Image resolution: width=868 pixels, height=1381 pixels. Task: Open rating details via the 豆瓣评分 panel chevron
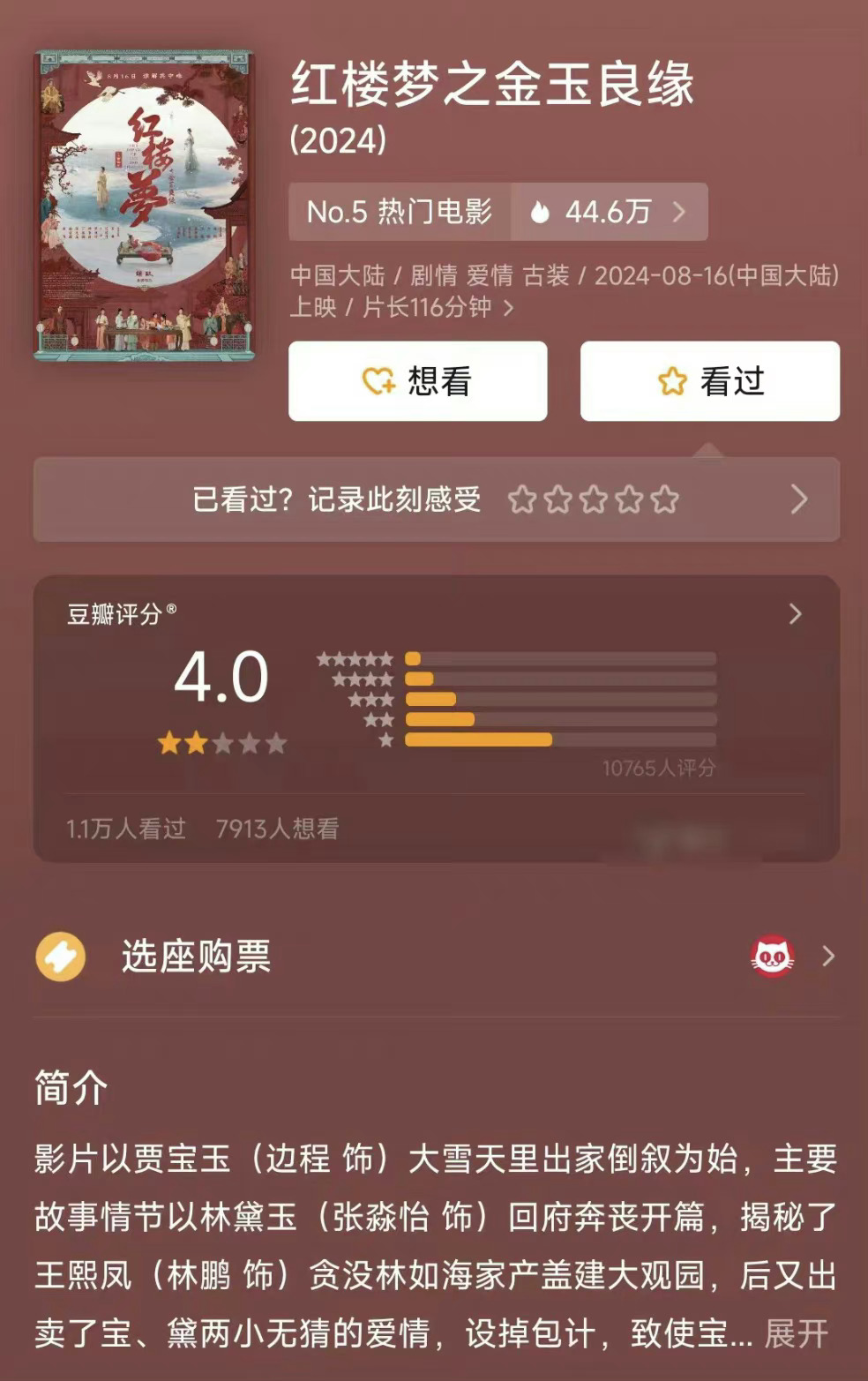point(797,612)
